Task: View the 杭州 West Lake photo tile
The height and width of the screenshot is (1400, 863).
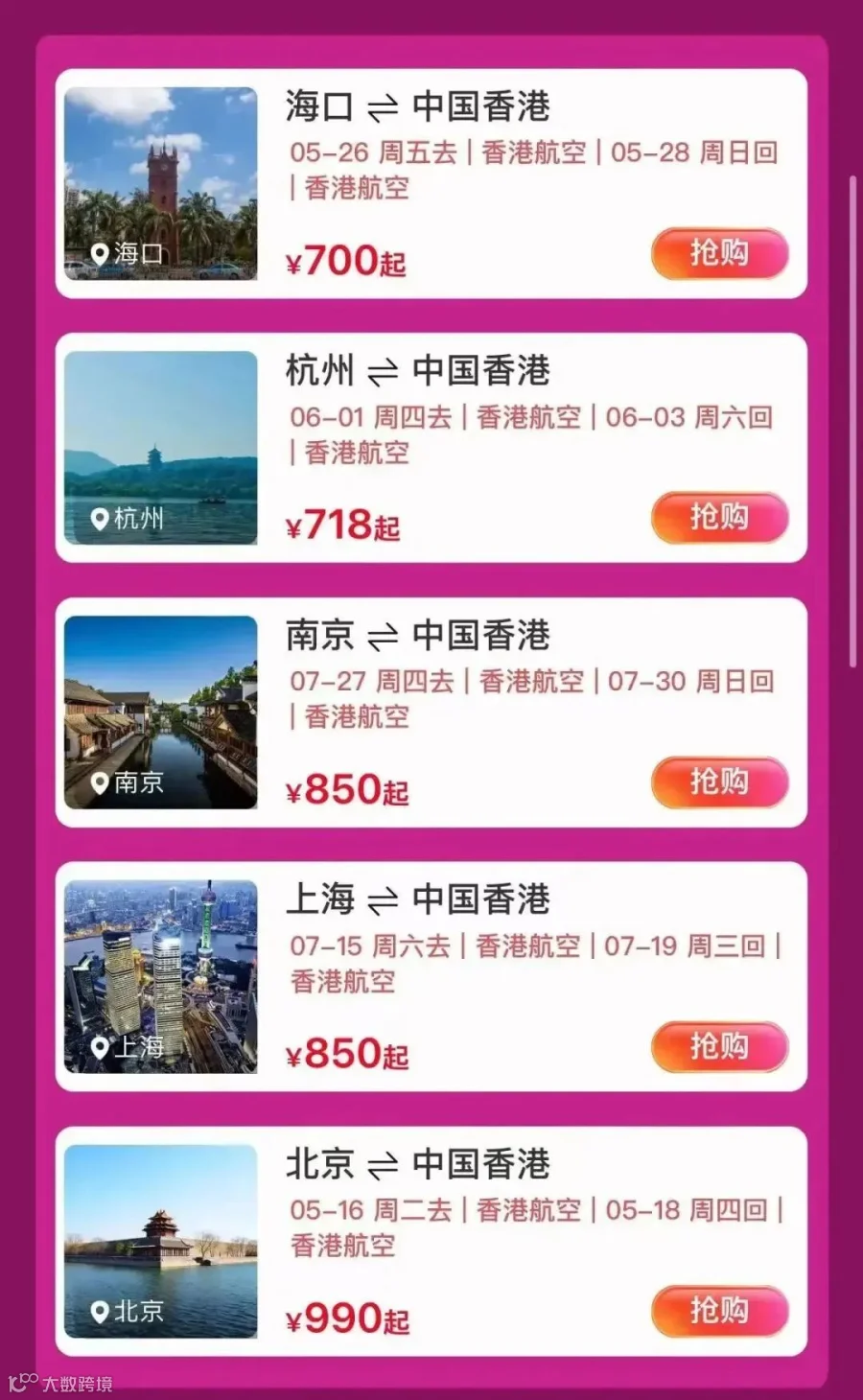Action: [x=161, y=448]
